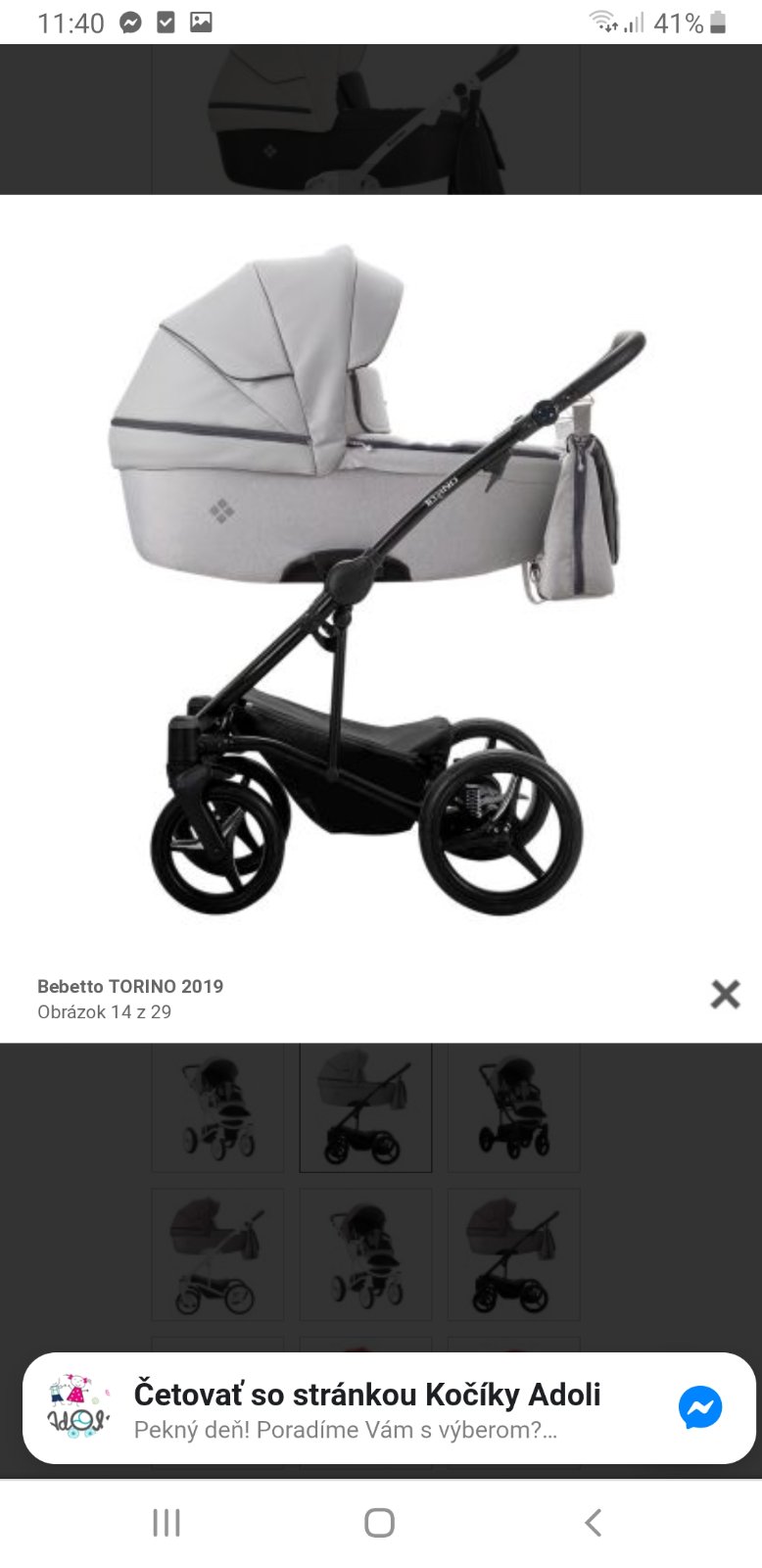The width and height of the screenshot is (762, 1568).
Task: Close the Bebetto TORINO image viewer
Action: pyautogui.click(x=725, y=995)
